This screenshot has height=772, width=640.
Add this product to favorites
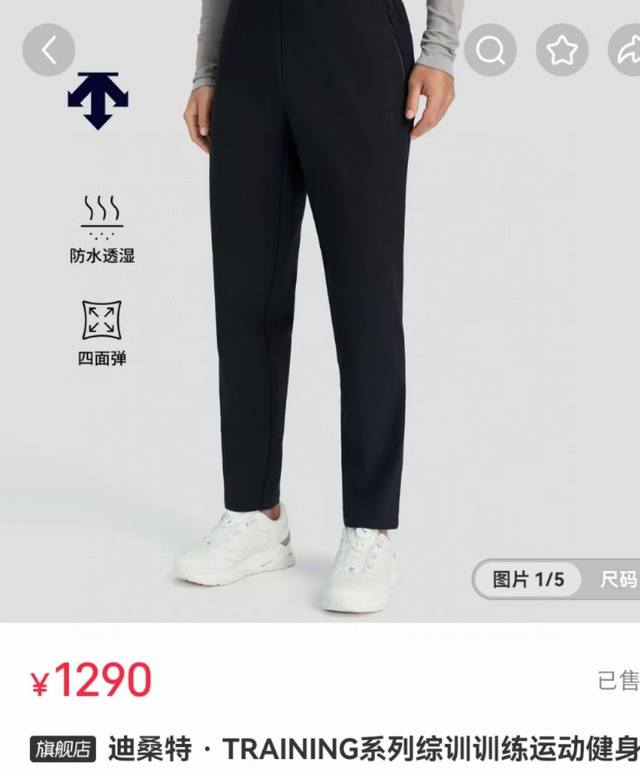click(x=562, y=49)
